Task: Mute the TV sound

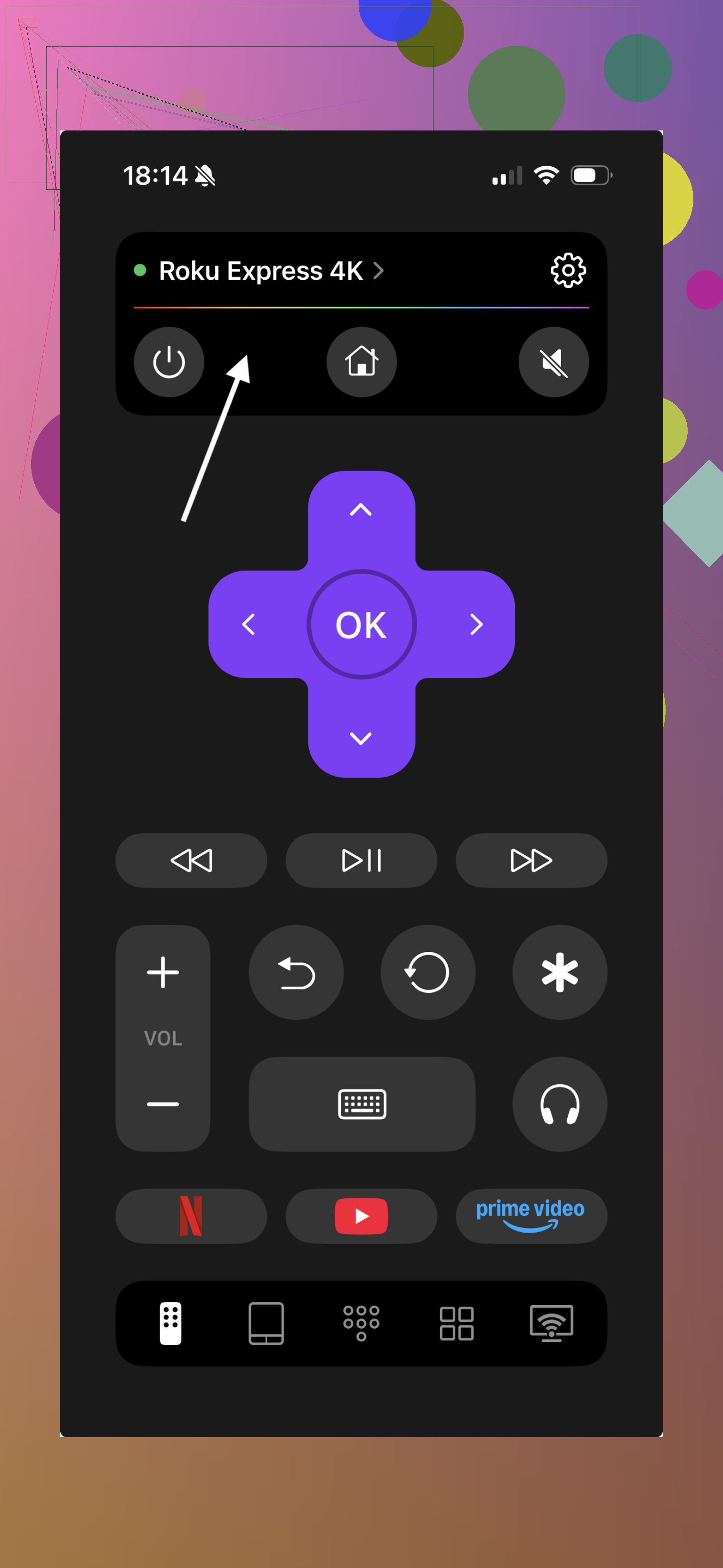Action: [x=554, y=362]
